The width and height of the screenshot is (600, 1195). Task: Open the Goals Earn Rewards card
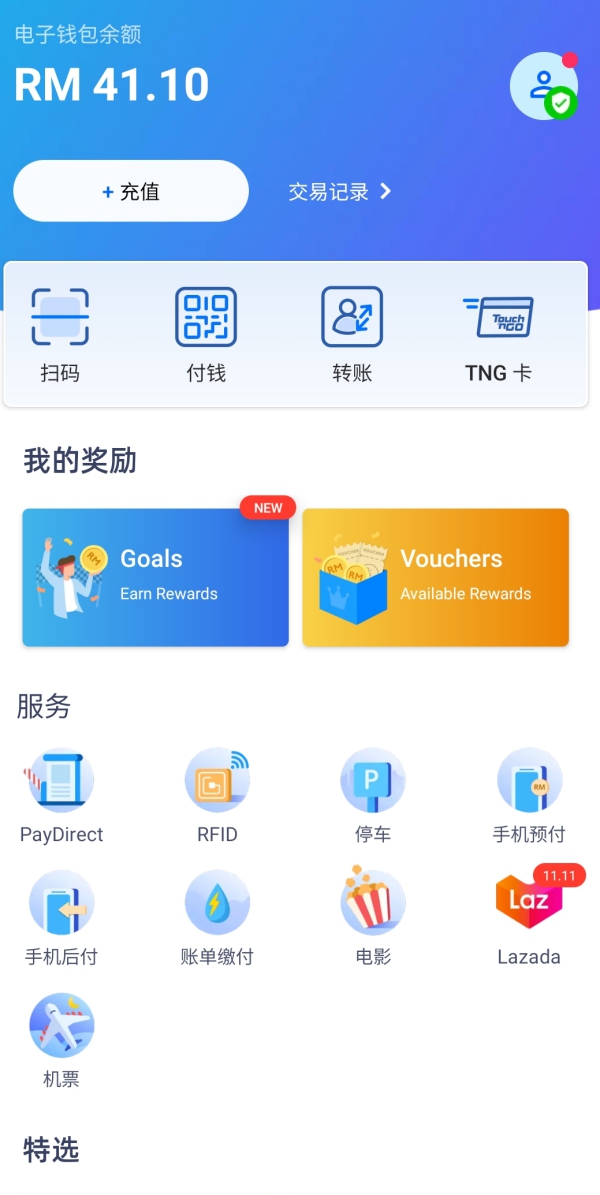pyautogui.click(x=155, y=577)
